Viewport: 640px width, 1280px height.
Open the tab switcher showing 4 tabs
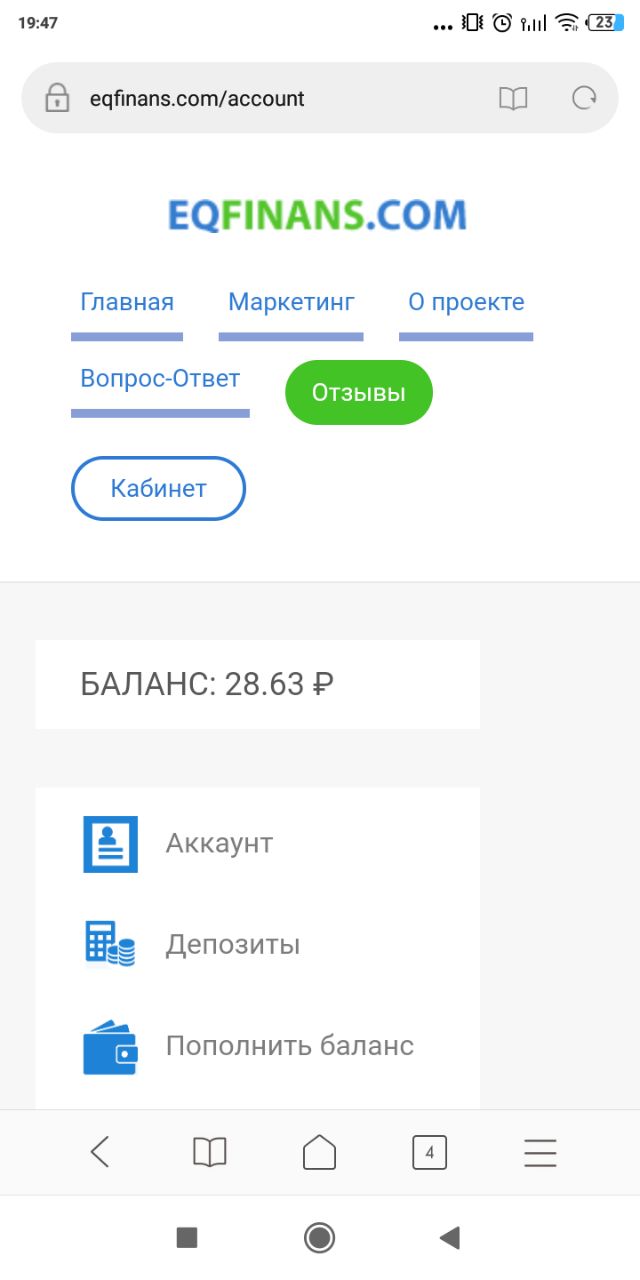[429, 1153]
